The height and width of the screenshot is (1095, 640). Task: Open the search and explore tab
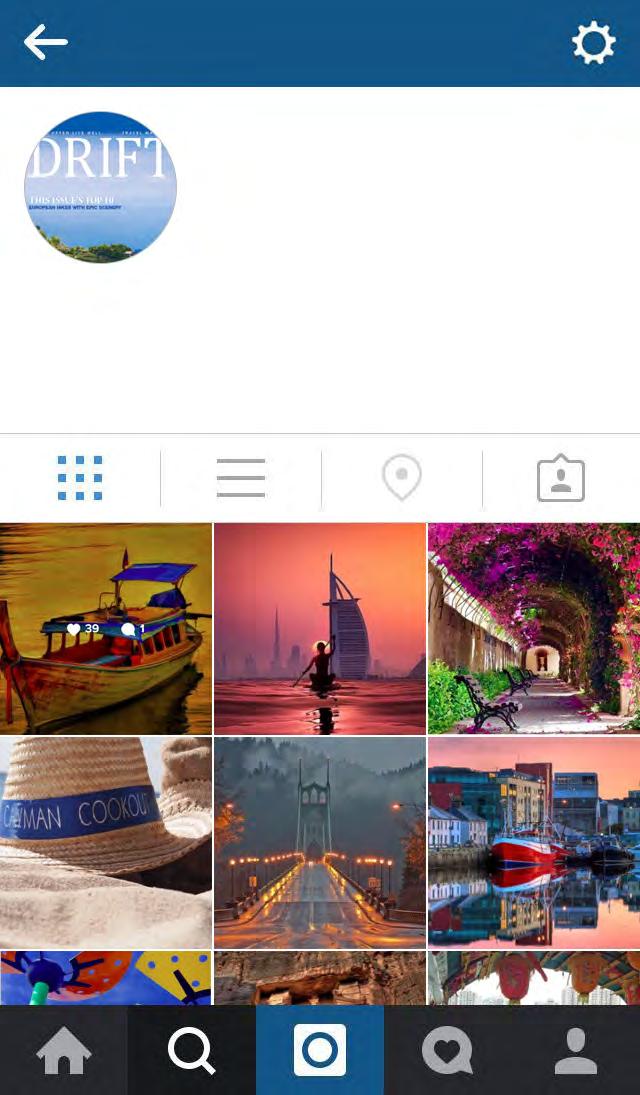[191, 1051]
